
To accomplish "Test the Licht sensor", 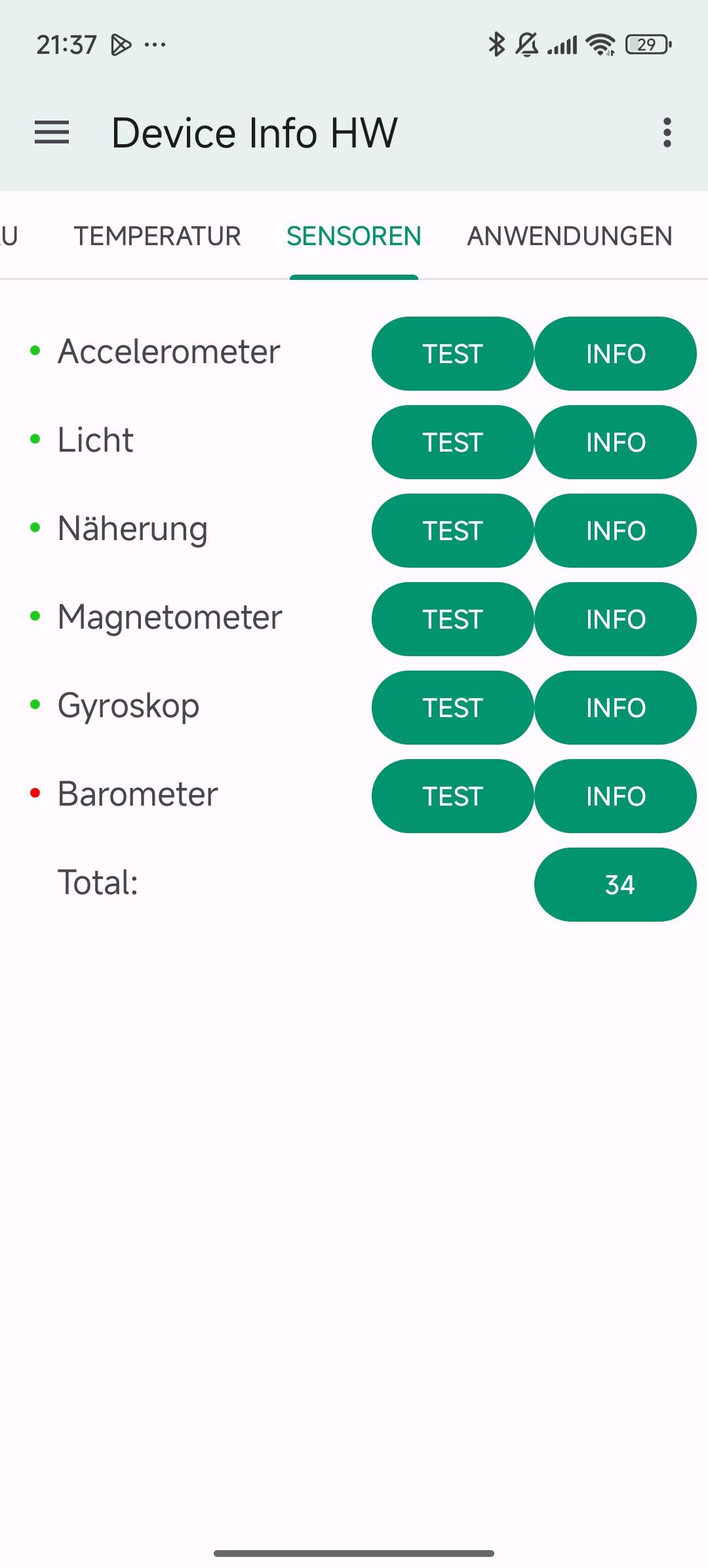I will (452, 442).
